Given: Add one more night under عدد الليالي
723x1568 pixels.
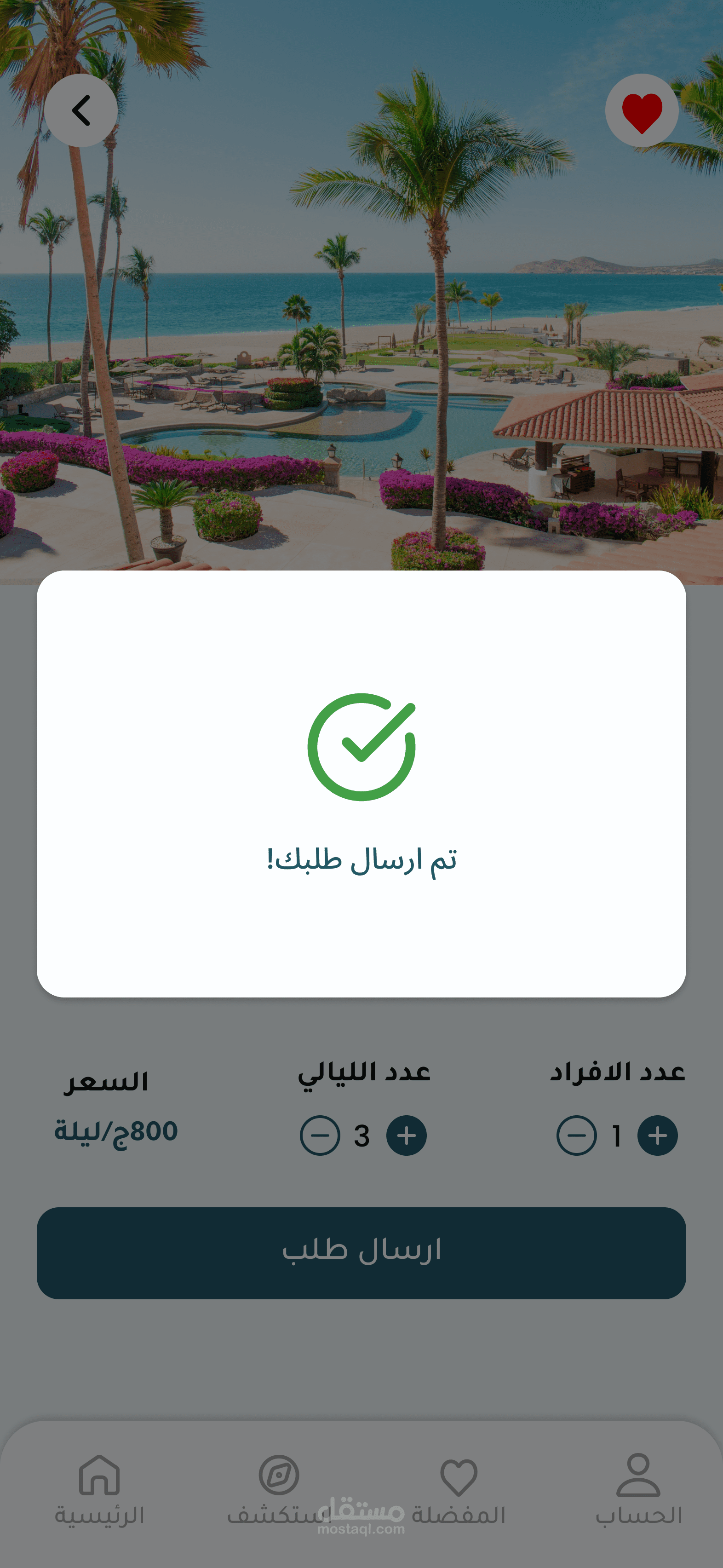Looking at the screenshot, I should (407, 1135).
